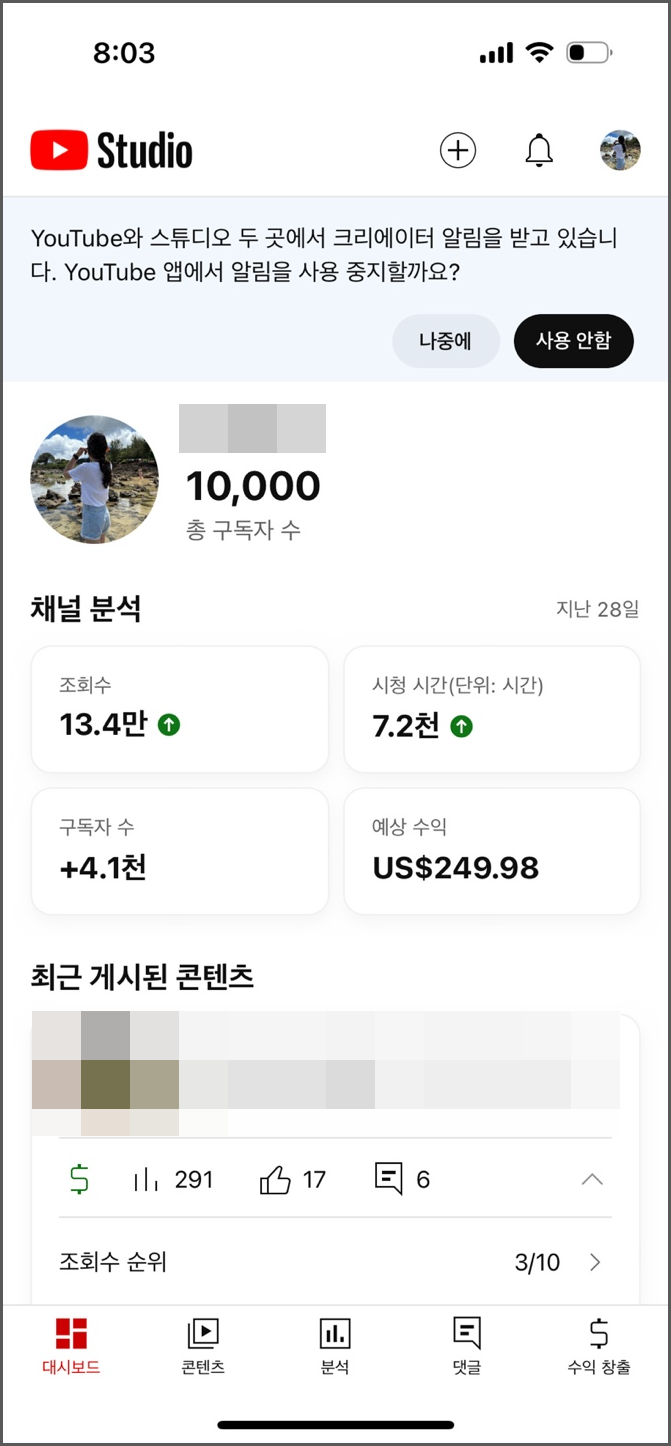Open the account avatar menu
The height and width of the screenshot is (1446, 671).
[x=620, y=151]
